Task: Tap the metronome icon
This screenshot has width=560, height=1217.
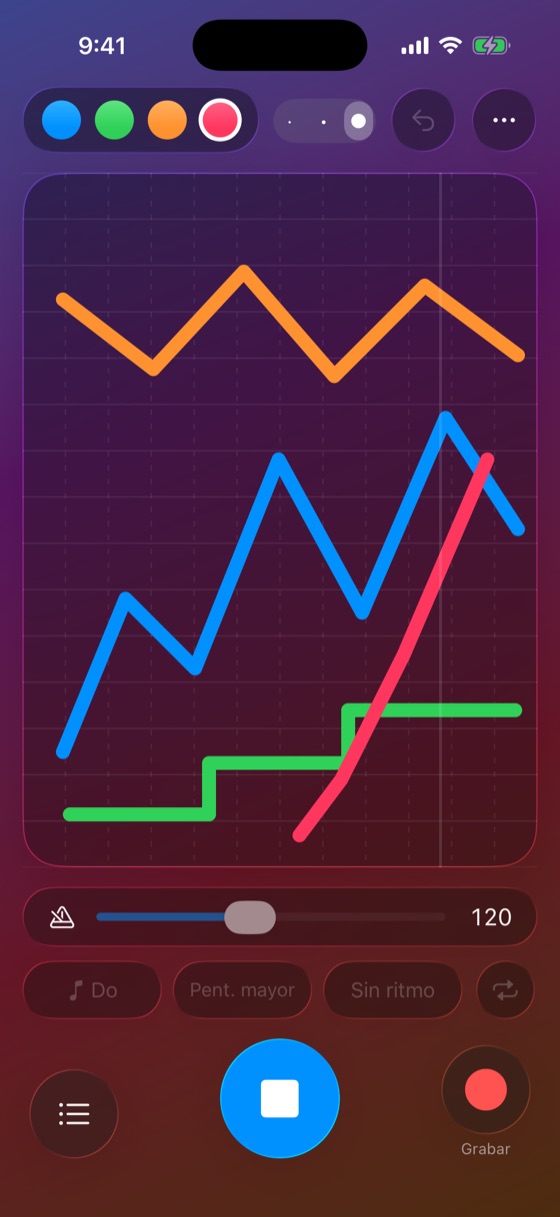Action: [x=63, y=917]
